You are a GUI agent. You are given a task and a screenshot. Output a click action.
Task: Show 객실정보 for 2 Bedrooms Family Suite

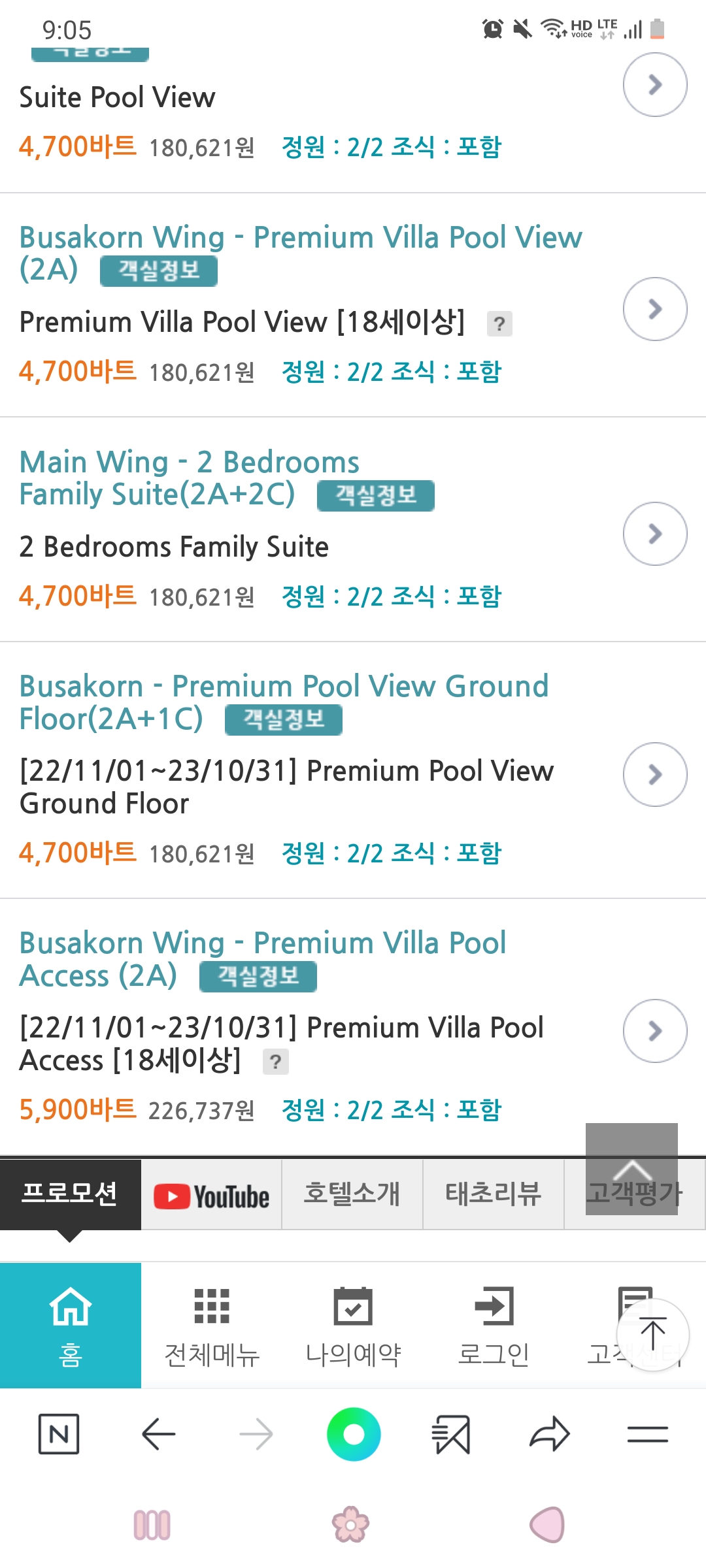click(x=376, y=496)
